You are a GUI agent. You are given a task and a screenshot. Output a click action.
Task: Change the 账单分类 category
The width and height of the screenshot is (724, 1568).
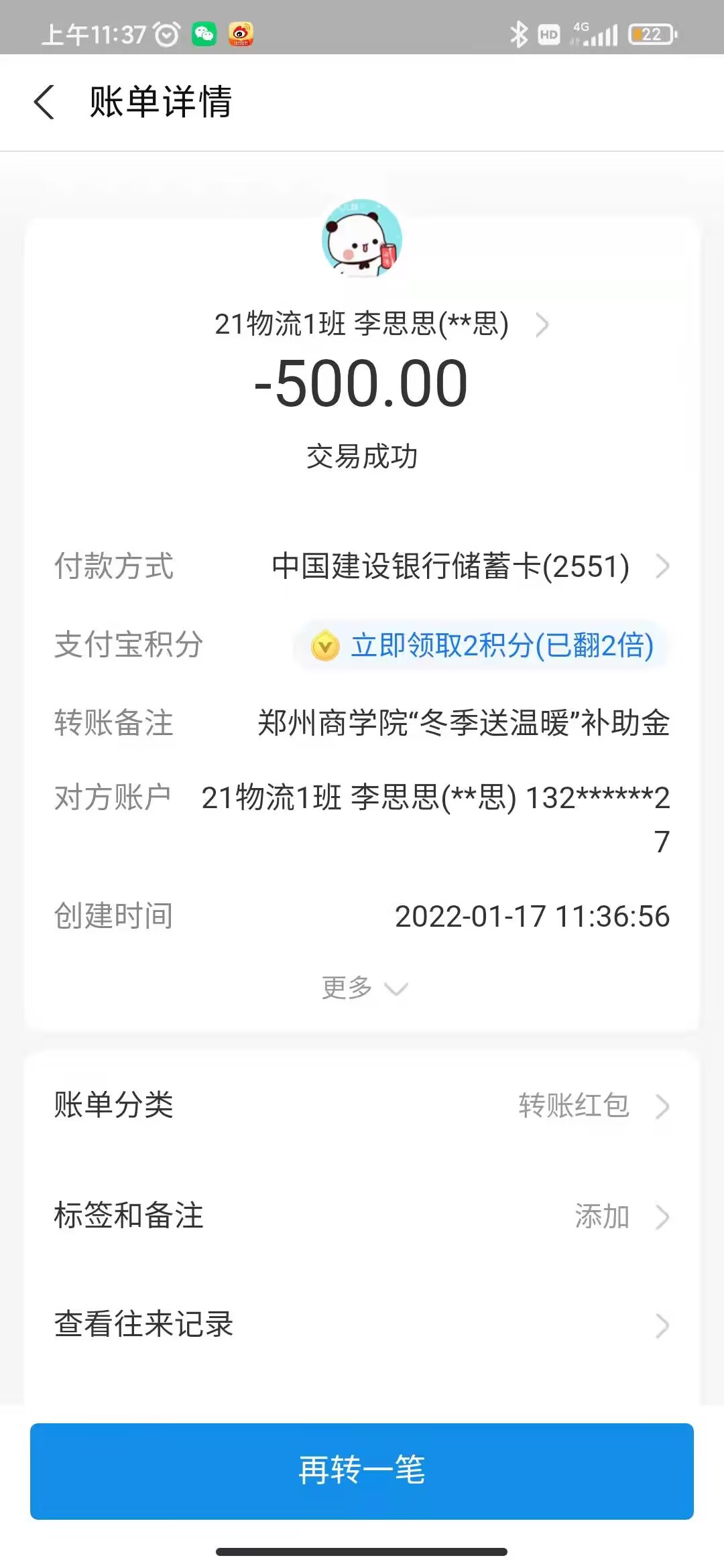(x=362, y=1106)
